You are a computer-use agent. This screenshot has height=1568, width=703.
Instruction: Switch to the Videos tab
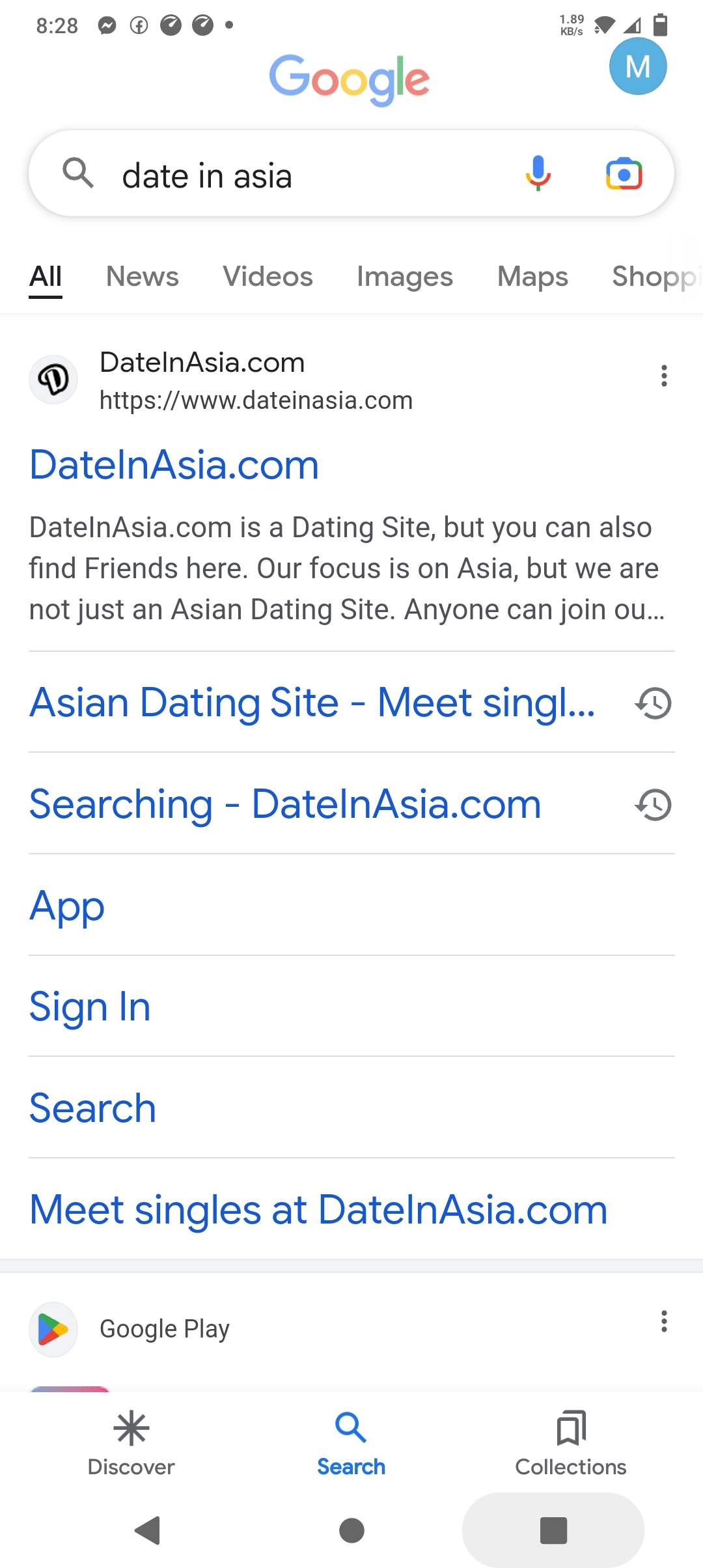[x=268, y=277]
